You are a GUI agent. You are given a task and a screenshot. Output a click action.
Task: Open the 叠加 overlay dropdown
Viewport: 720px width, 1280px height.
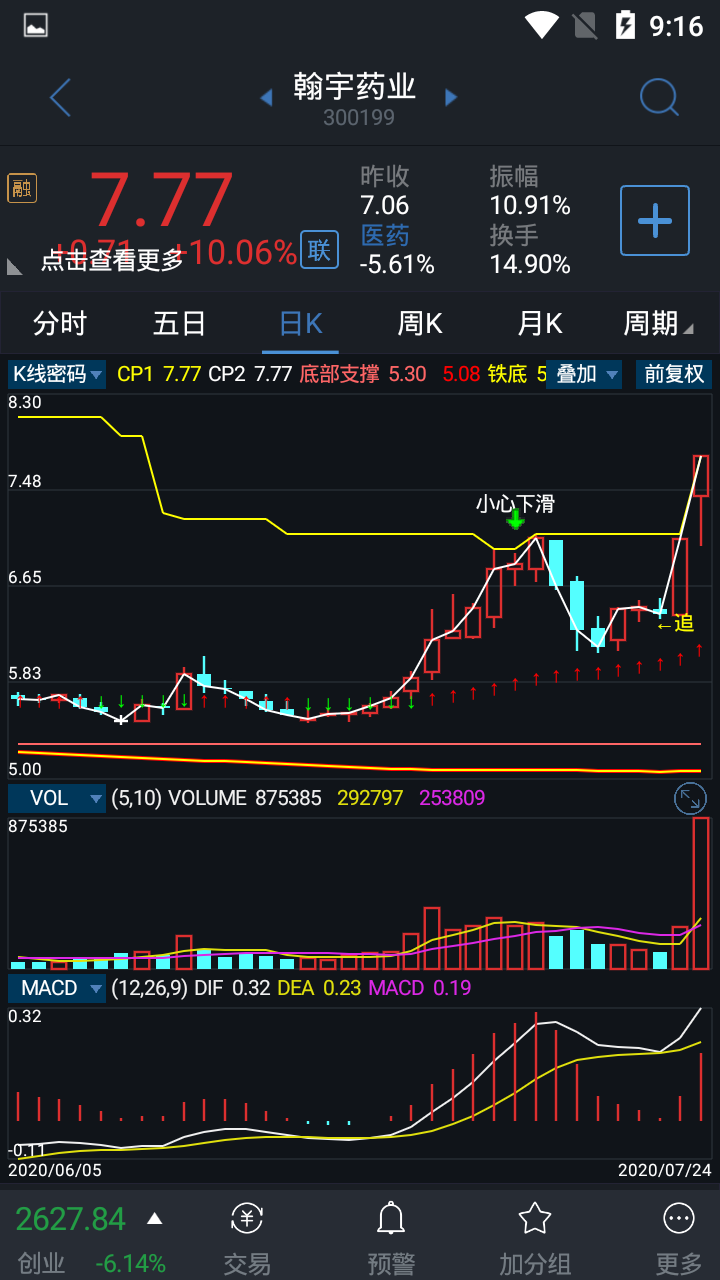point(586,375)
